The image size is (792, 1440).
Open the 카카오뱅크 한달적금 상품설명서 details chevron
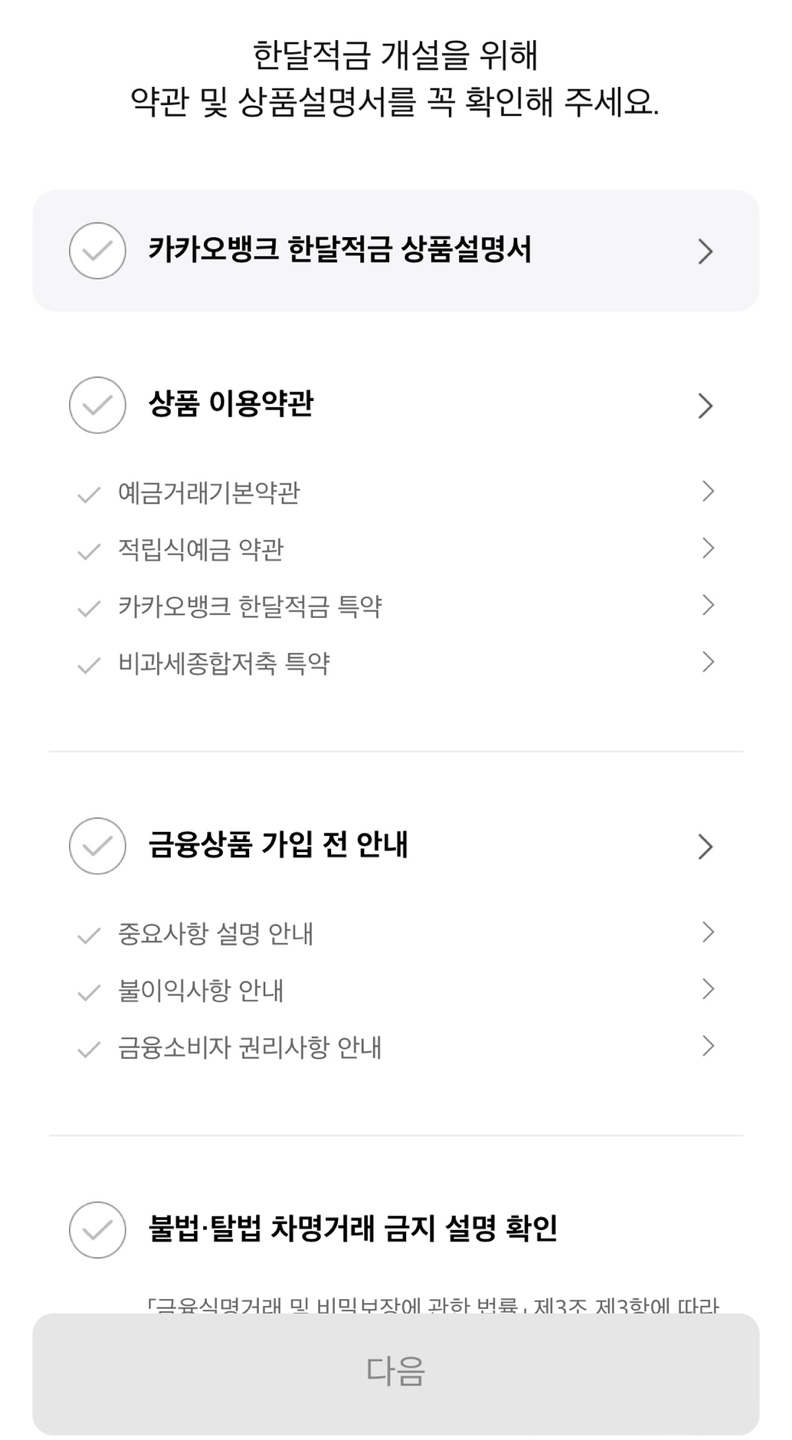tap(705, 251)
